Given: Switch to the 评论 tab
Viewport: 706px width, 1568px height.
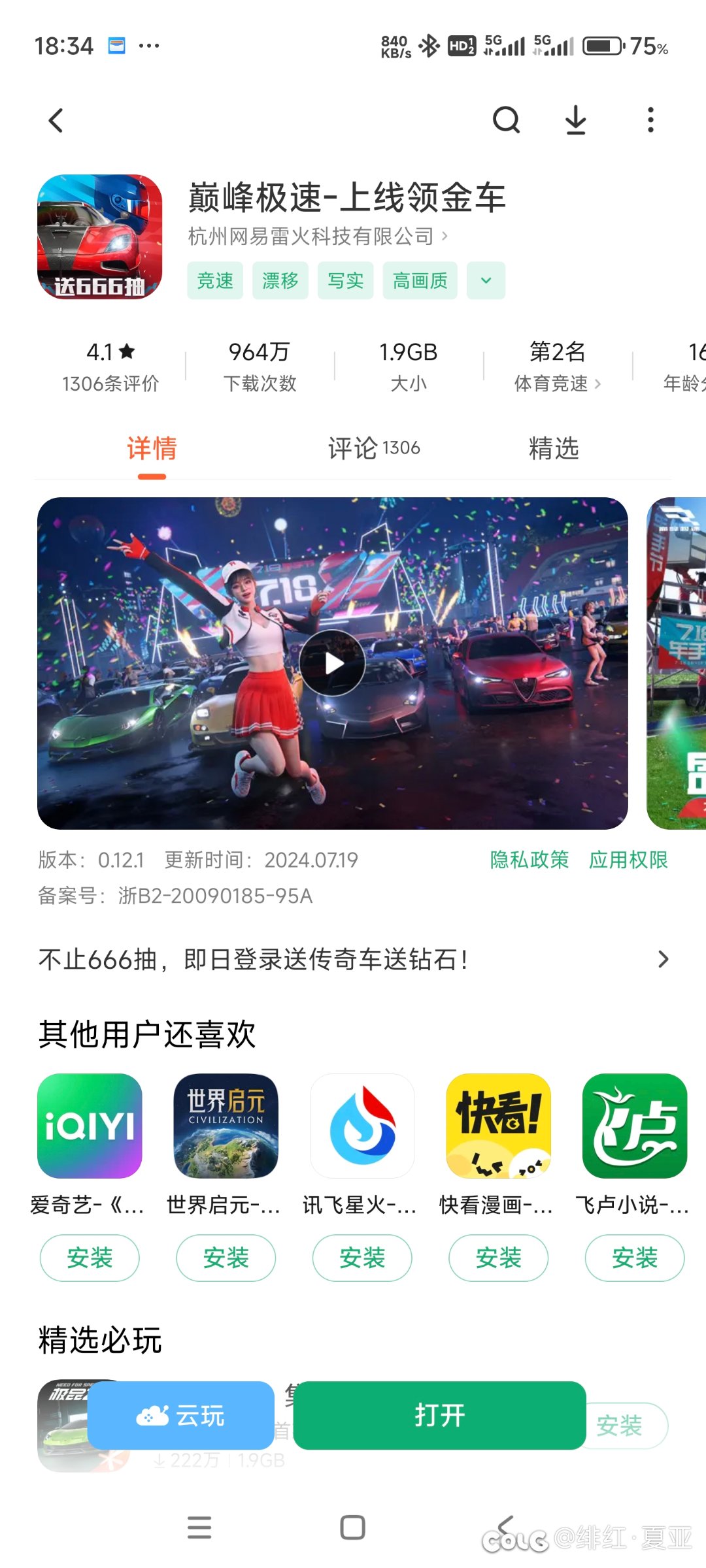Looking at the screenshot, I should coord(373,449).
